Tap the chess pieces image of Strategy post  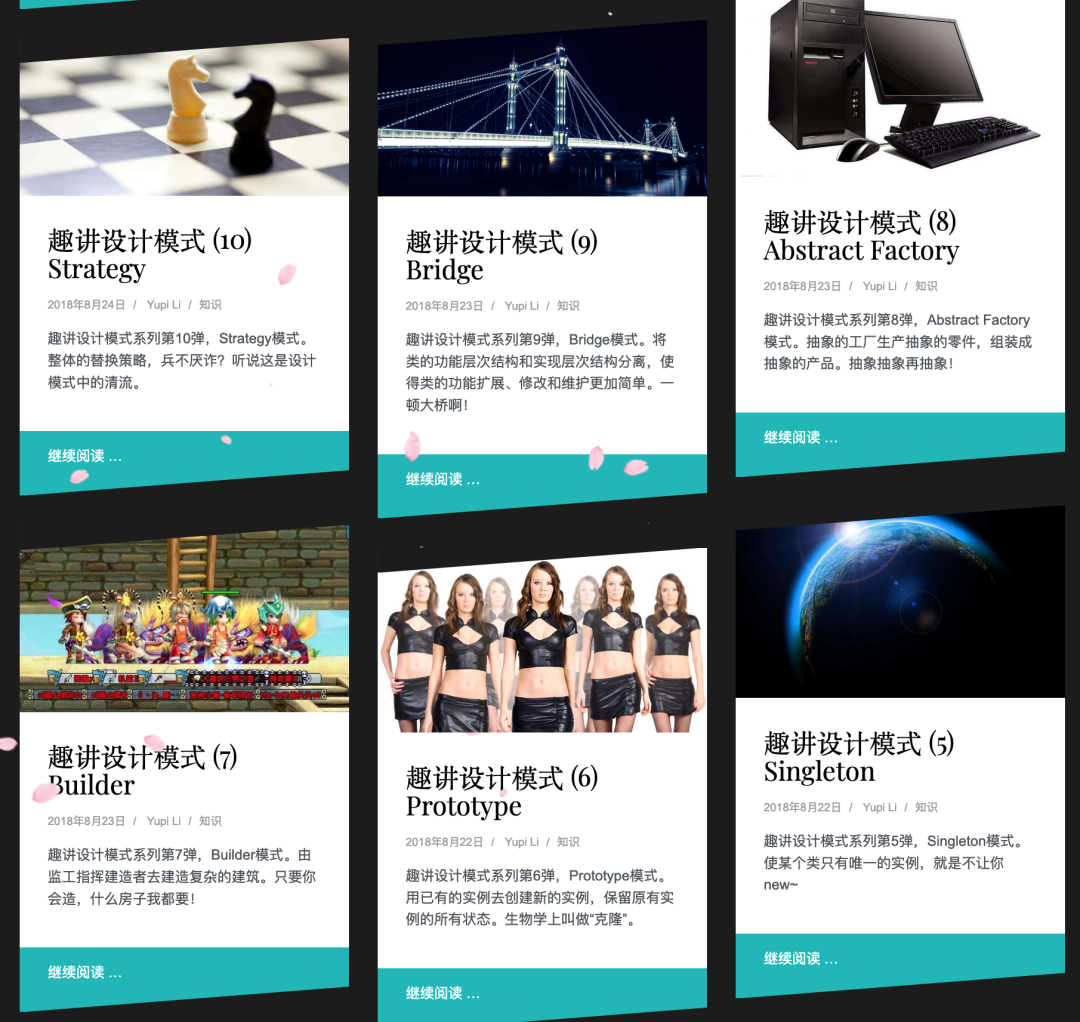pyautogui.click(x=184, y=120)
